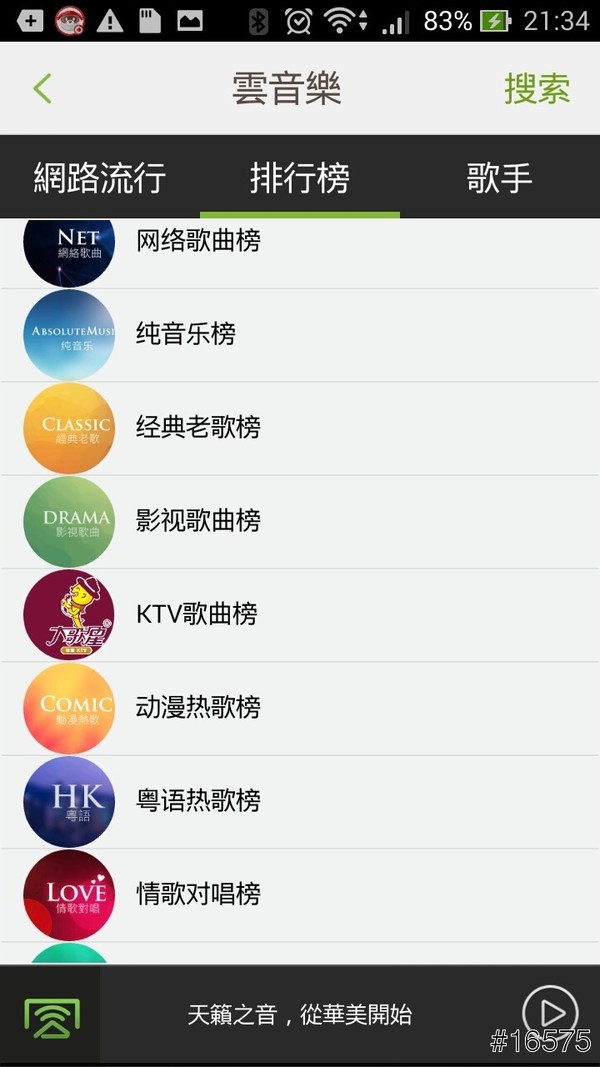
Task: Open the 纯音乐榜 chart
Action: (186, 333)
